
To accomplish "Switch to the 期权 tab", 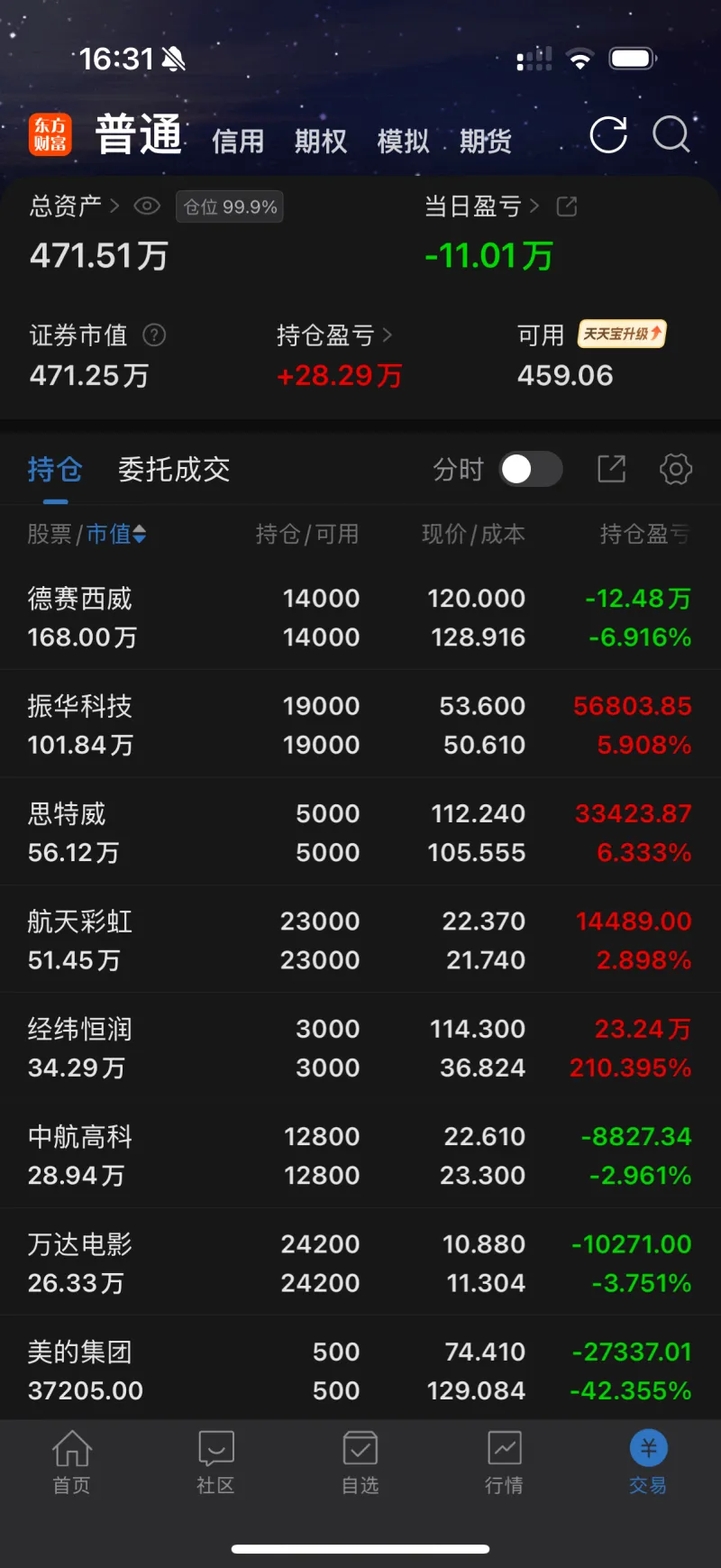I will click(x=320, y=142).
